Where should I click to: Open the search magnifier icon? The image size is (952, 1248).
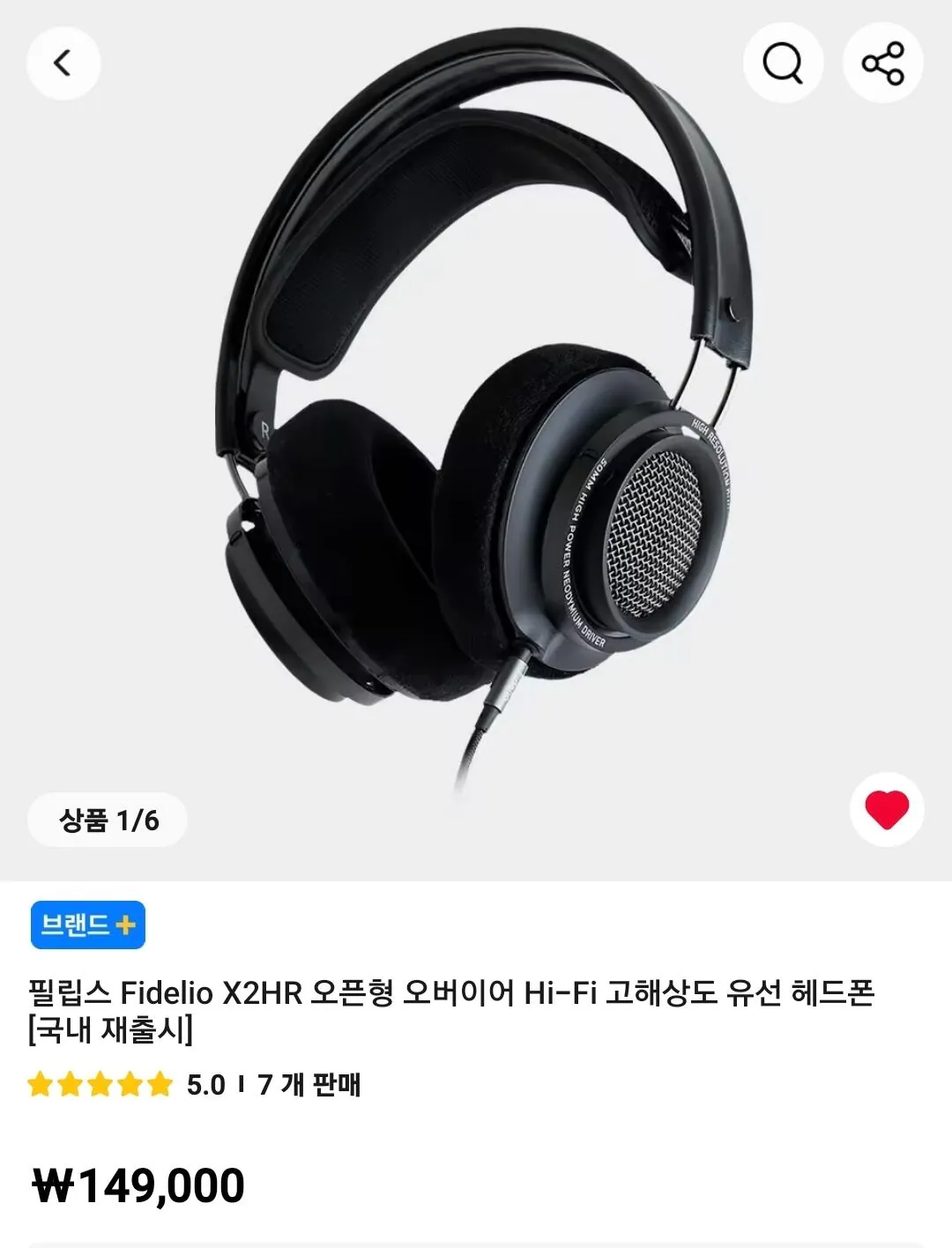coord(784,61)
